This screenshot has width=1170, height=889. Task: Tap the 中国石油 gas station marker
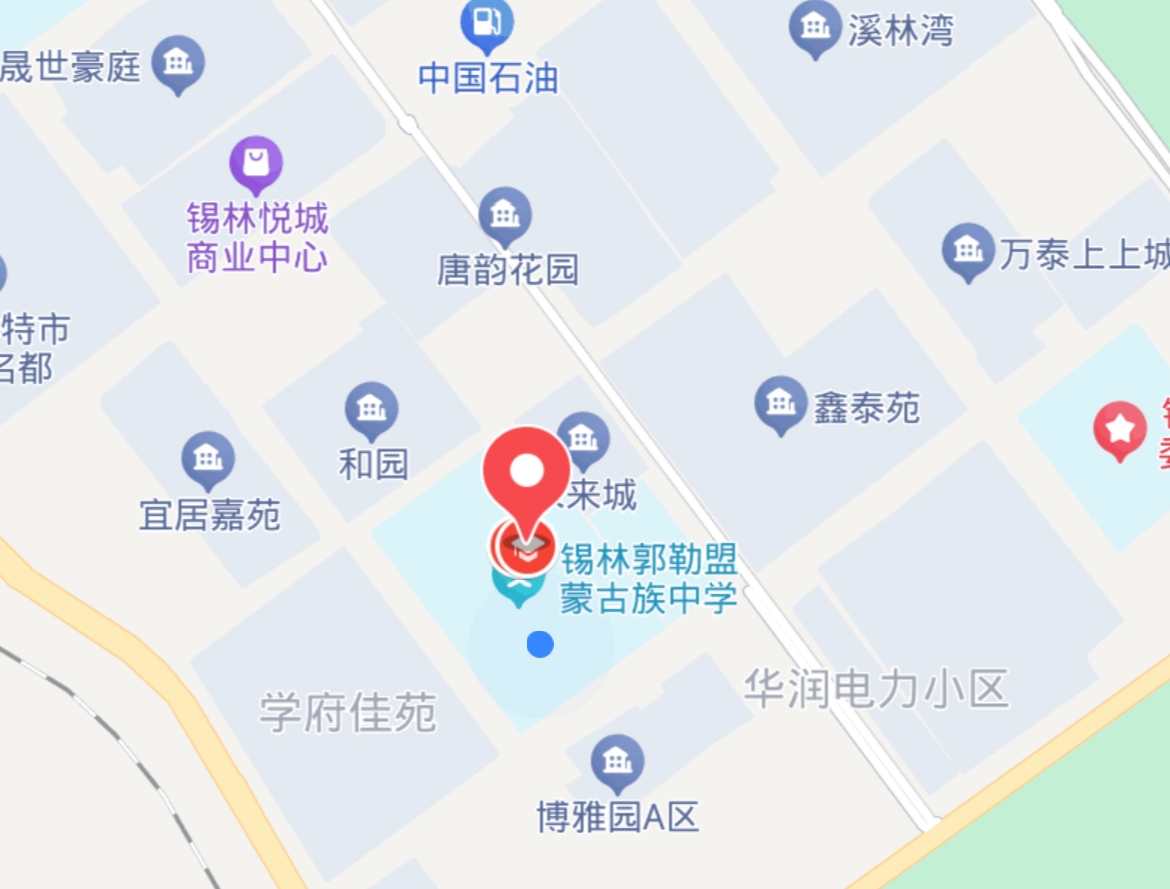click(487, 22)
